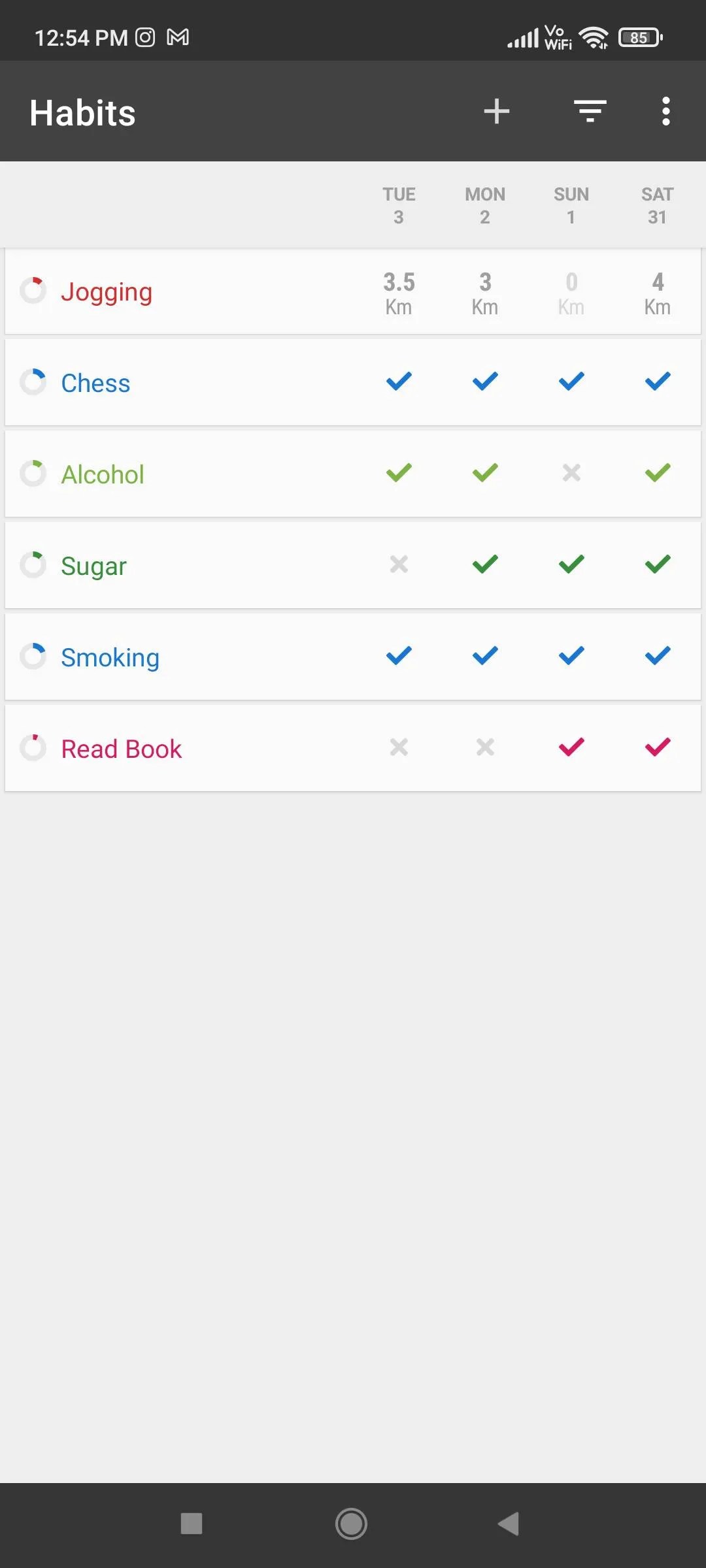Screen dimensions: 706x1568
Task: Tap the Jogging 3.5 Km value for Tuesday
Action: [398, 291]
